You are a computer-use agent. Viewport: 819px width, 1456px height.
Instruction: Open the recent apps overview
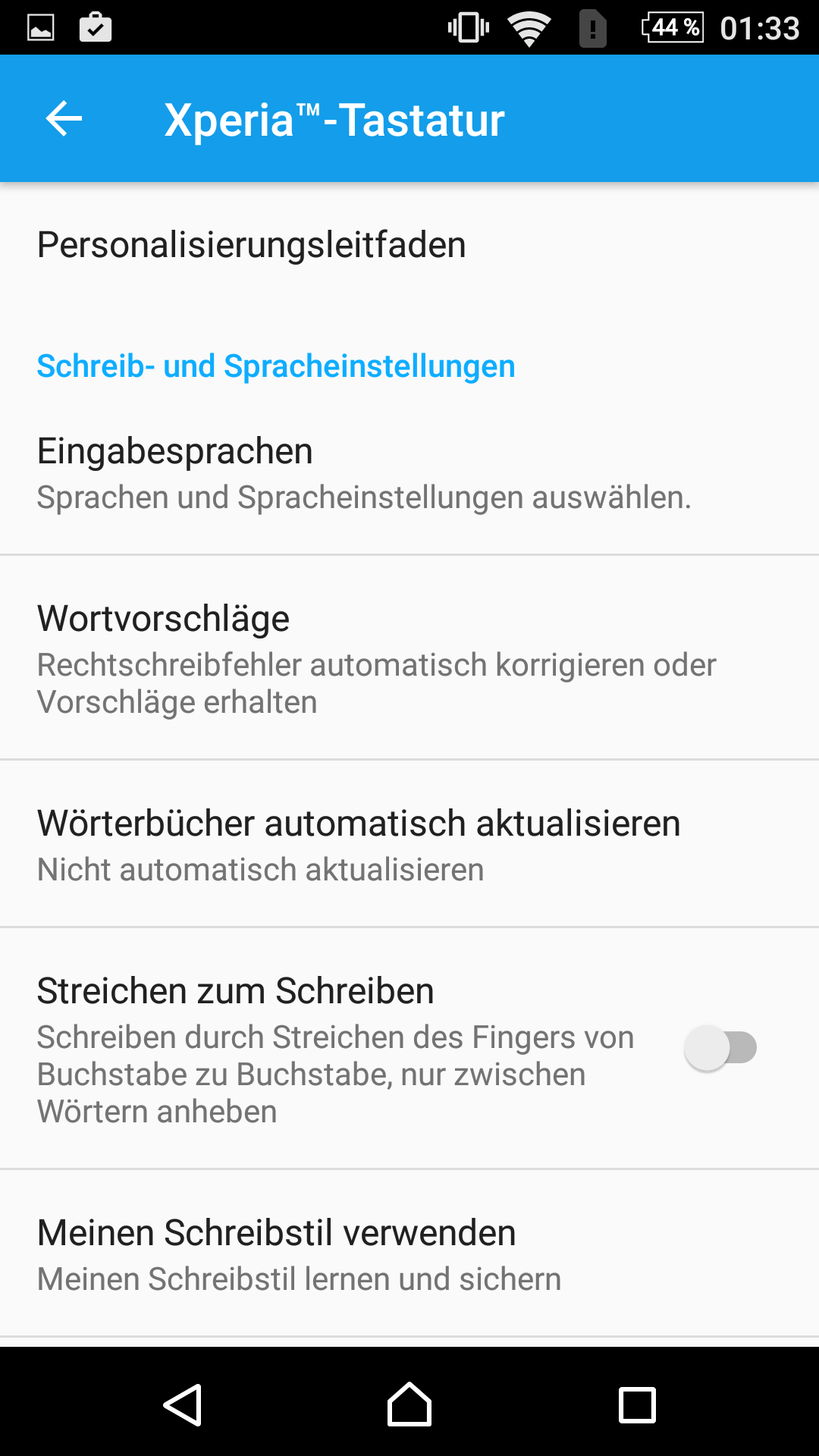(637, 1404)
